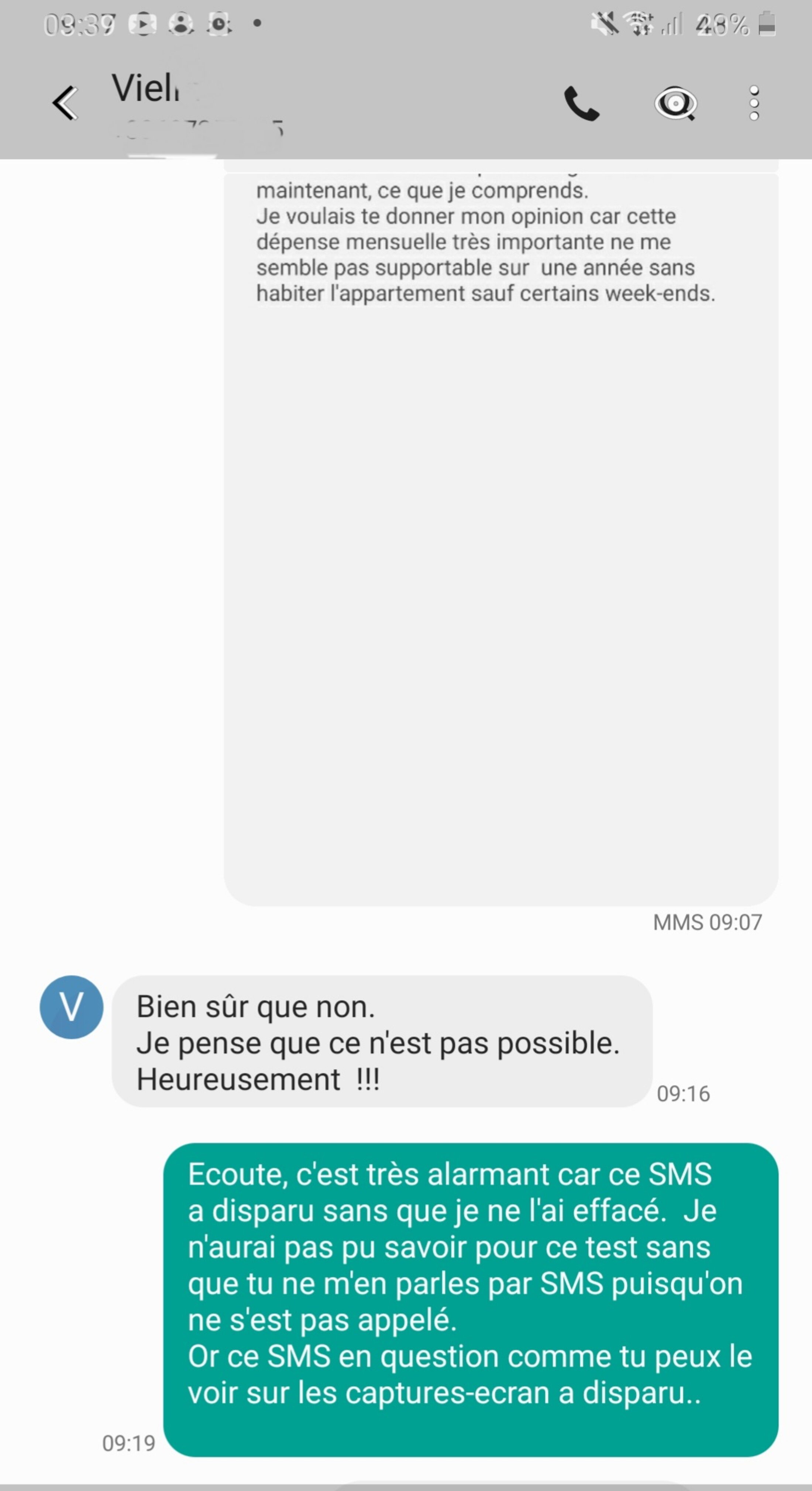Call this contact with the phone icon
812x1491 pixels.
(x=581, y=104)
